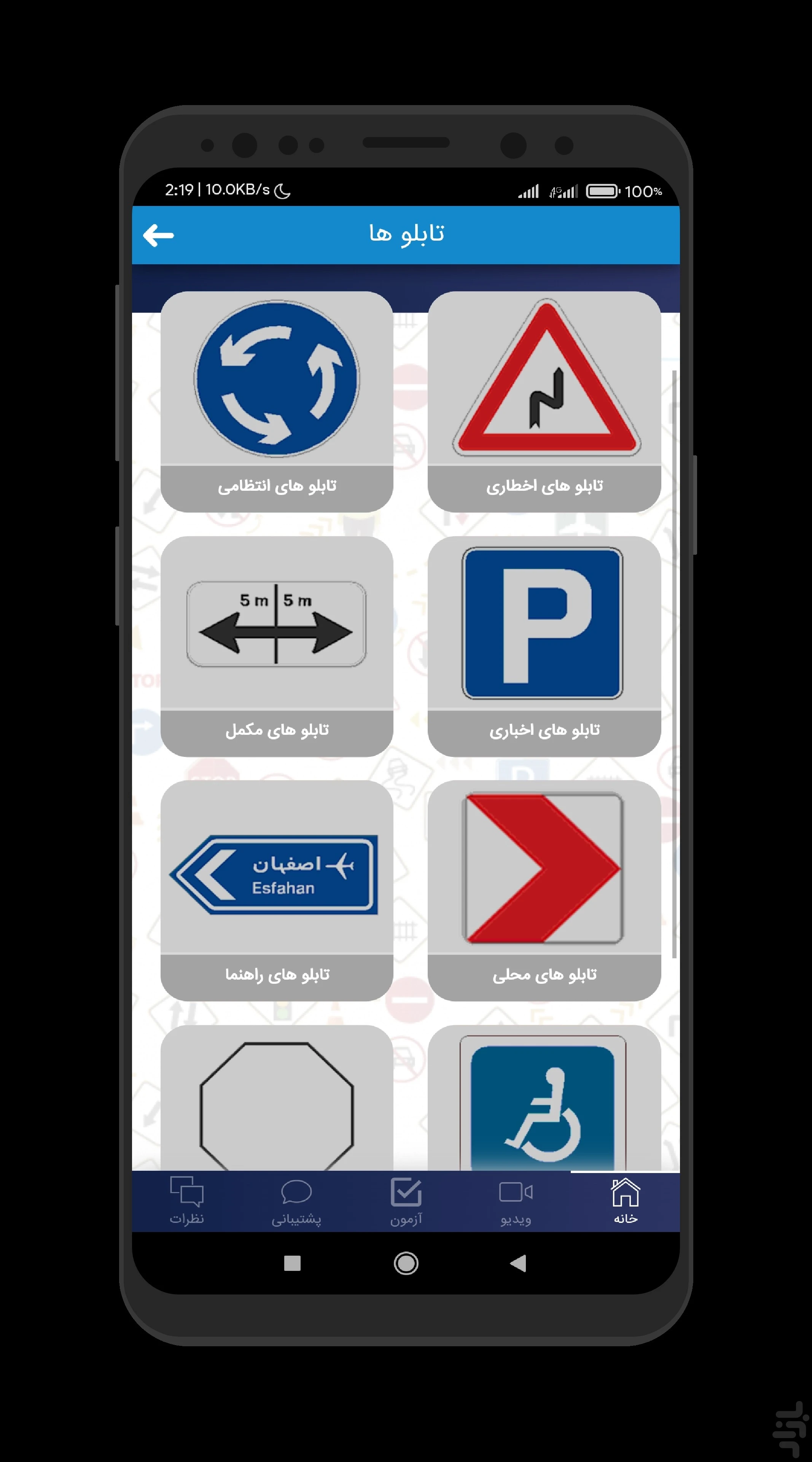812x1462 pixels.
Task: Select the خانه home tab
Action: (626, 1201)
